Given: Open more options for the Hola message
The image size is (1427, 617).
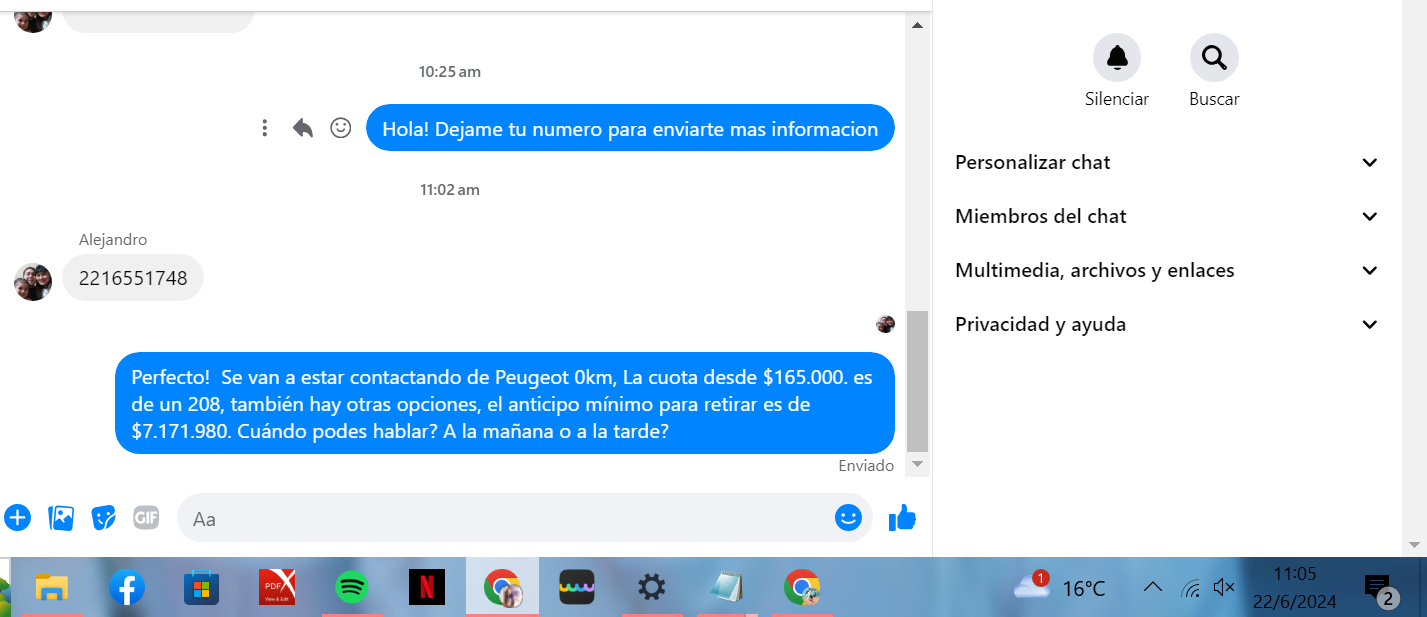Looking at the screenshot, I should click(x=264, y=128).
